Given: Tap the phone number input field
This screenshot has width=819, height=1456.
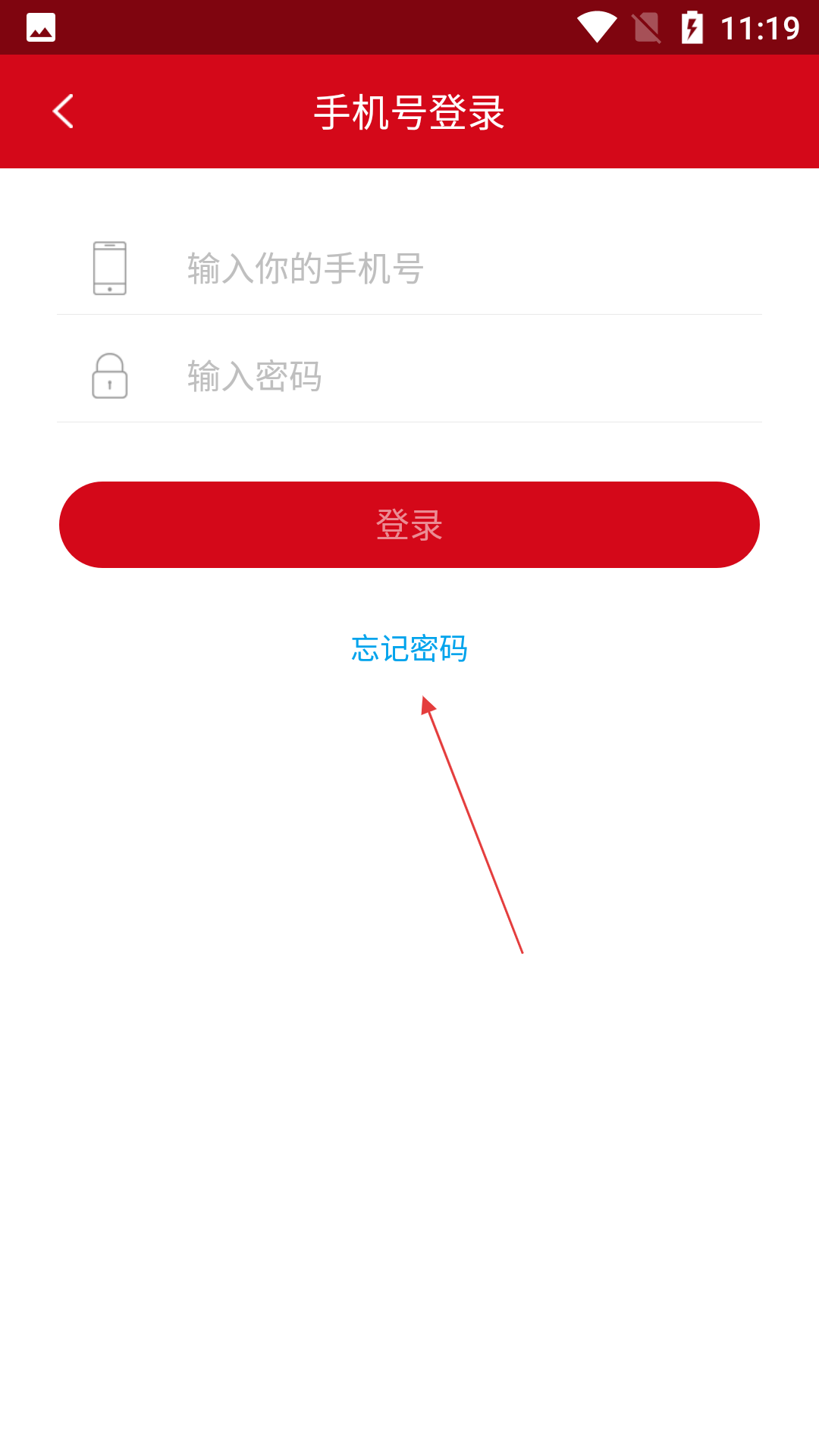Looking at the screenshot, I should pyautogui.click(x=455, y=268).
